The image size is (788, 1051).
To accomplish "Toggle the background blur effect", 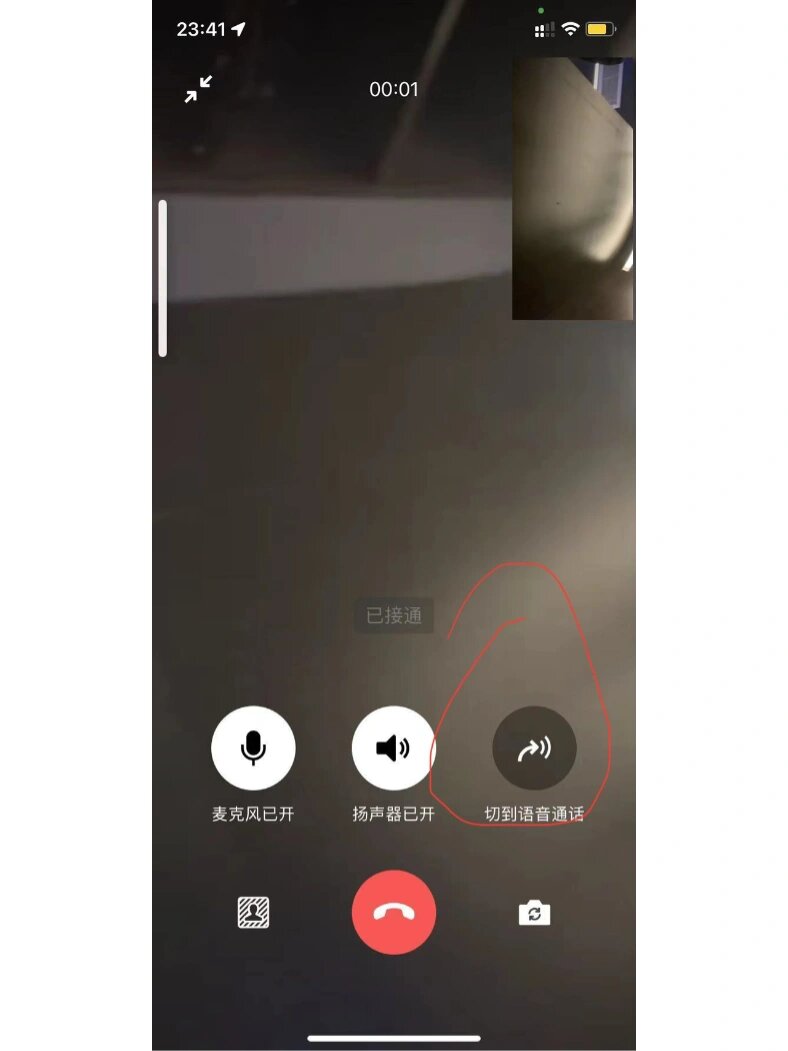I will coord(253,913).
